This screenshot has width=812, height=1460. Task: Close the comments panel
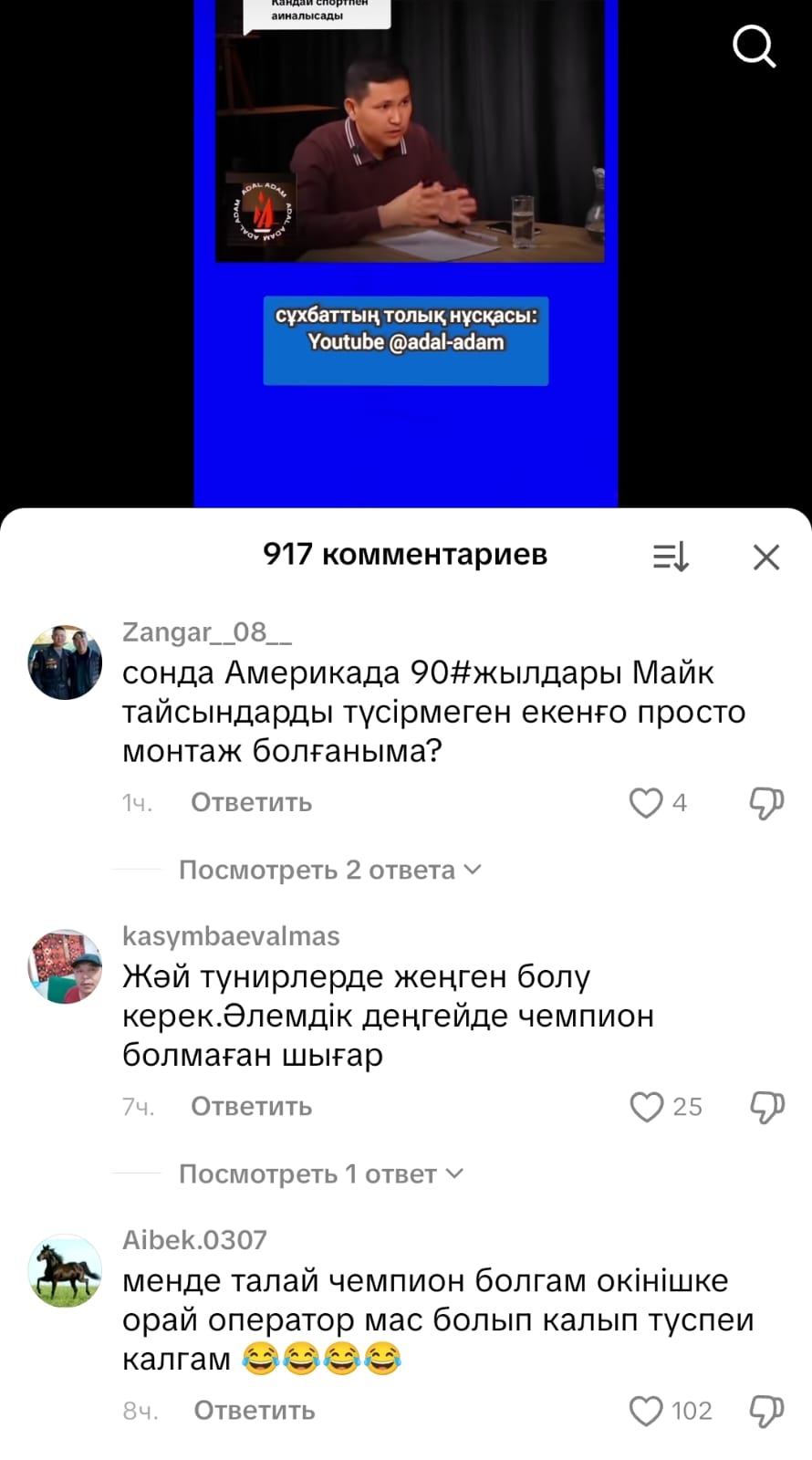765,557
